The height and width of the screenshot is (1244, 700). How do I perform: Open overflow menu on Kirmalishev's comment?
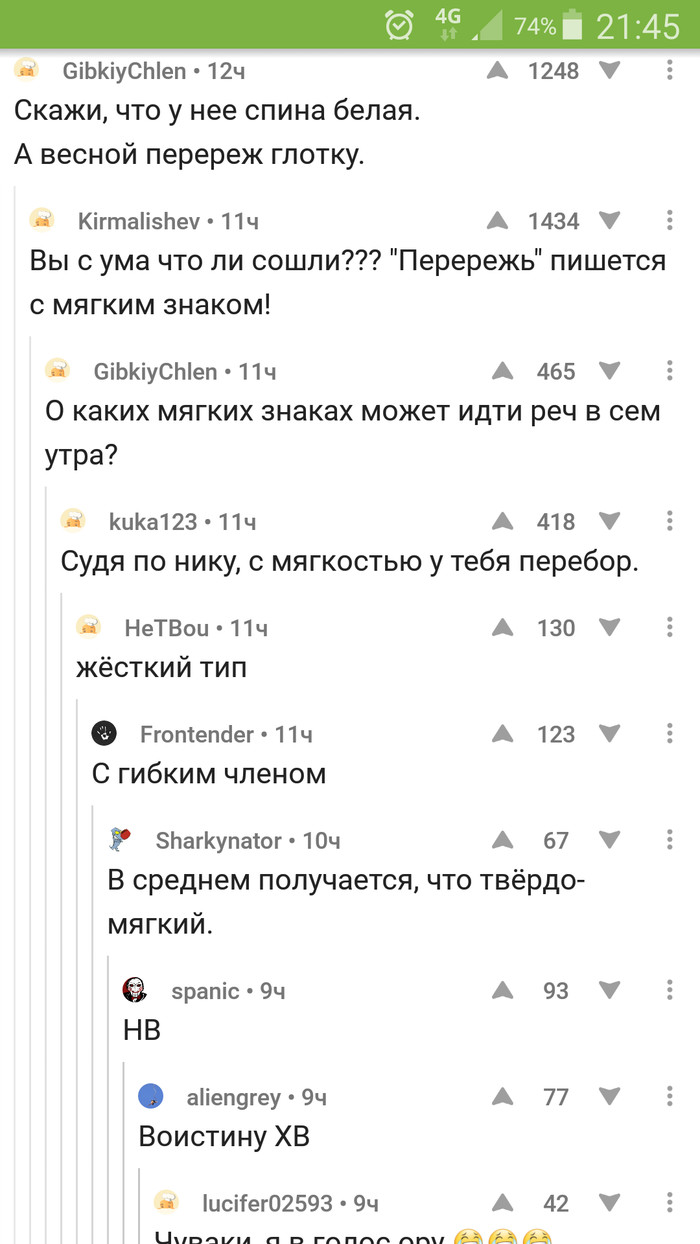669,220
